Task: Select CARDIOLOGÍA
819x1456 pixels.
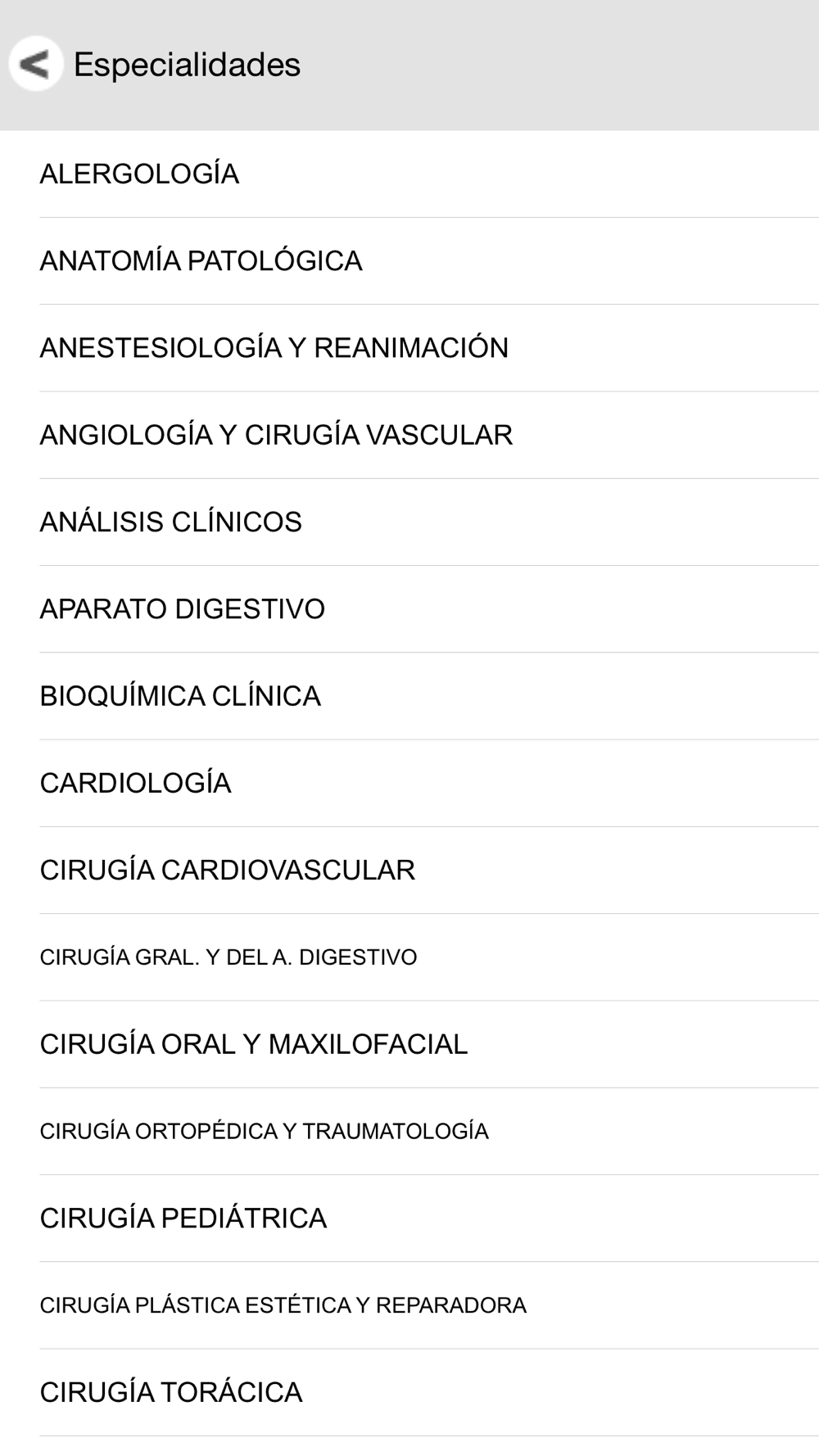Action: (135, 783)
